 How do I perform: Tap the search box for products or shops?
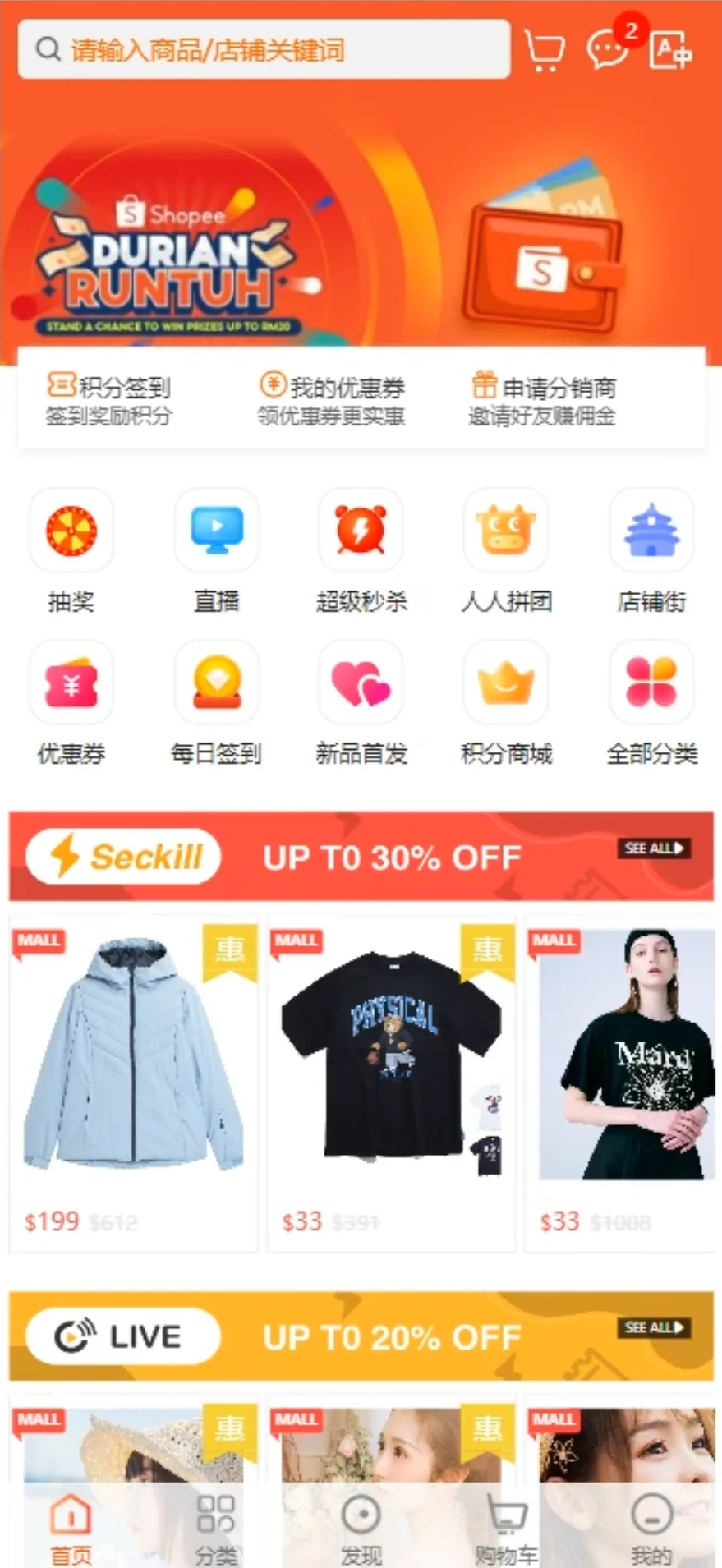point(263,49)
